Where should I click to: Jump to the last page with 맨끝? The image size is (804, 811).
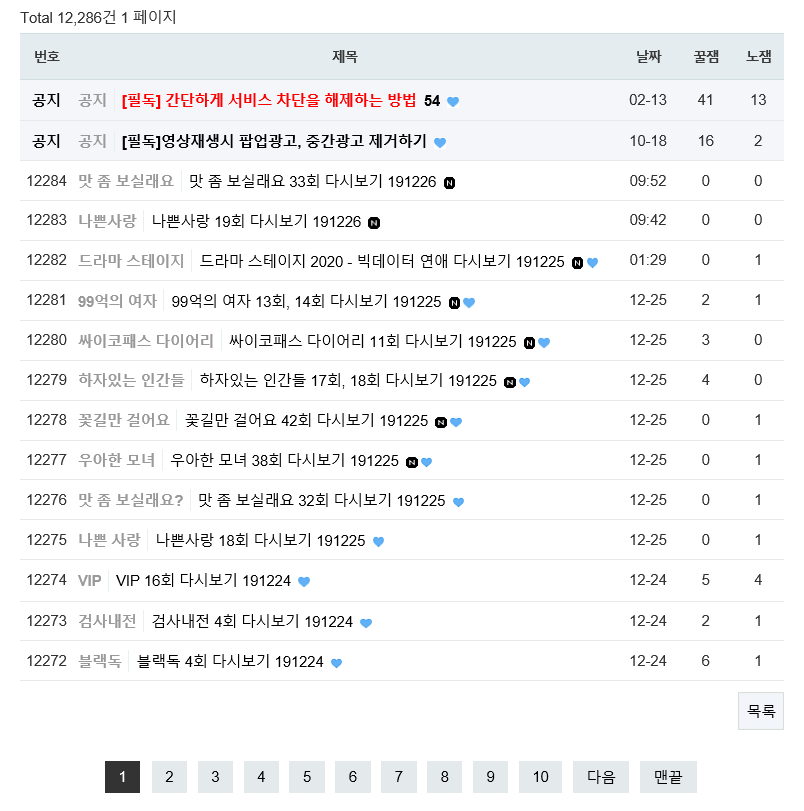click(668, 777)
